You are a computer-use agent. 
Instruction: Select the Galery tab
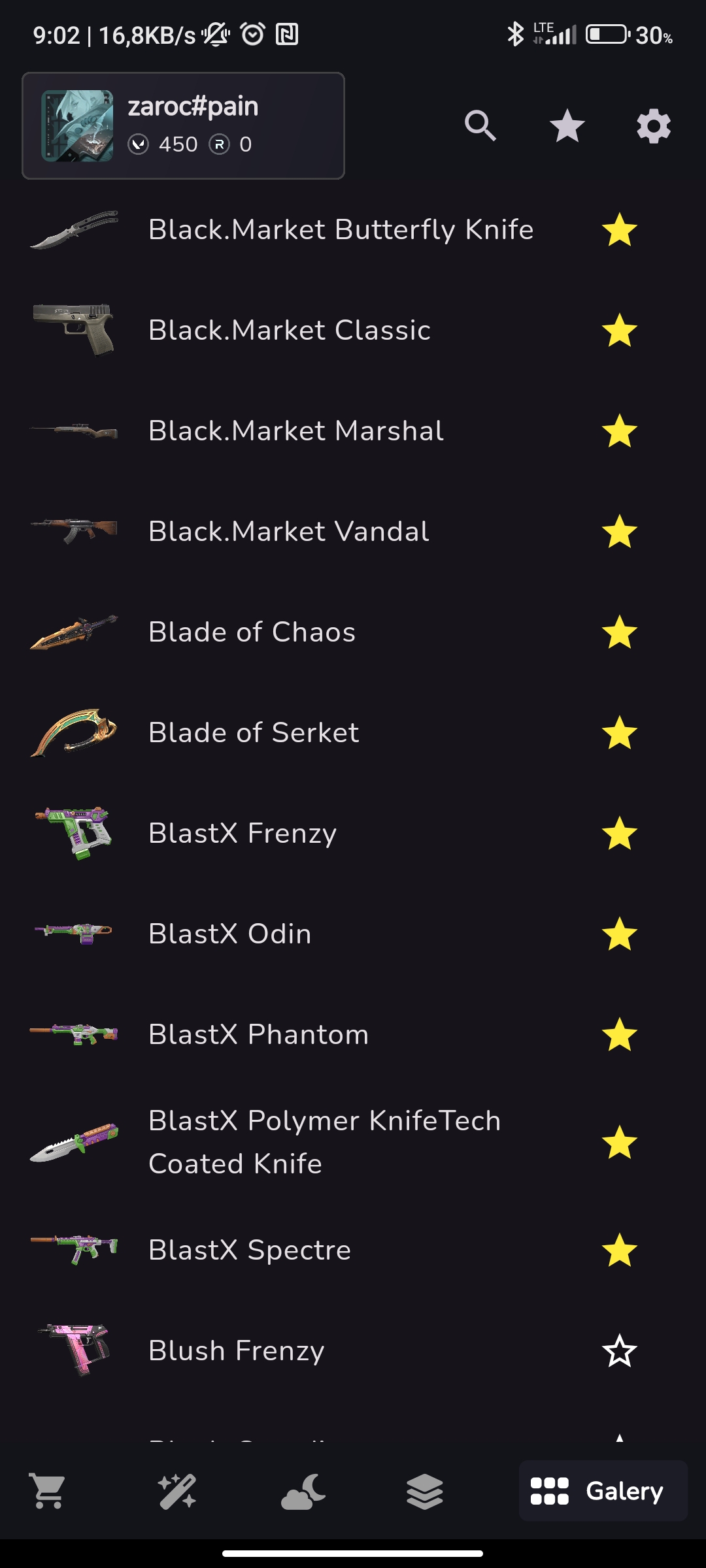point(603,1491)
